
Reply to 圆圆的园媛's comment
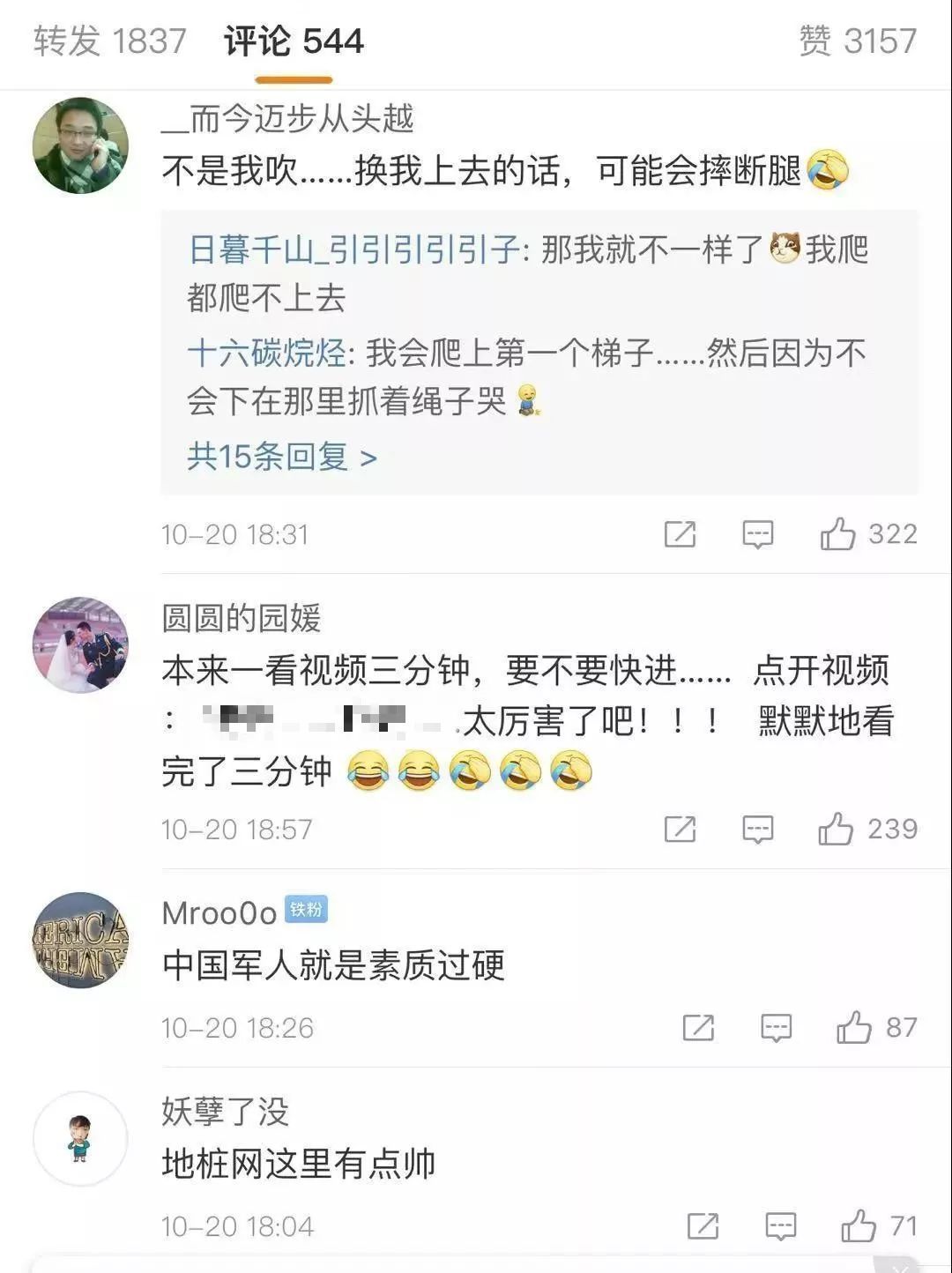(758, 830)
